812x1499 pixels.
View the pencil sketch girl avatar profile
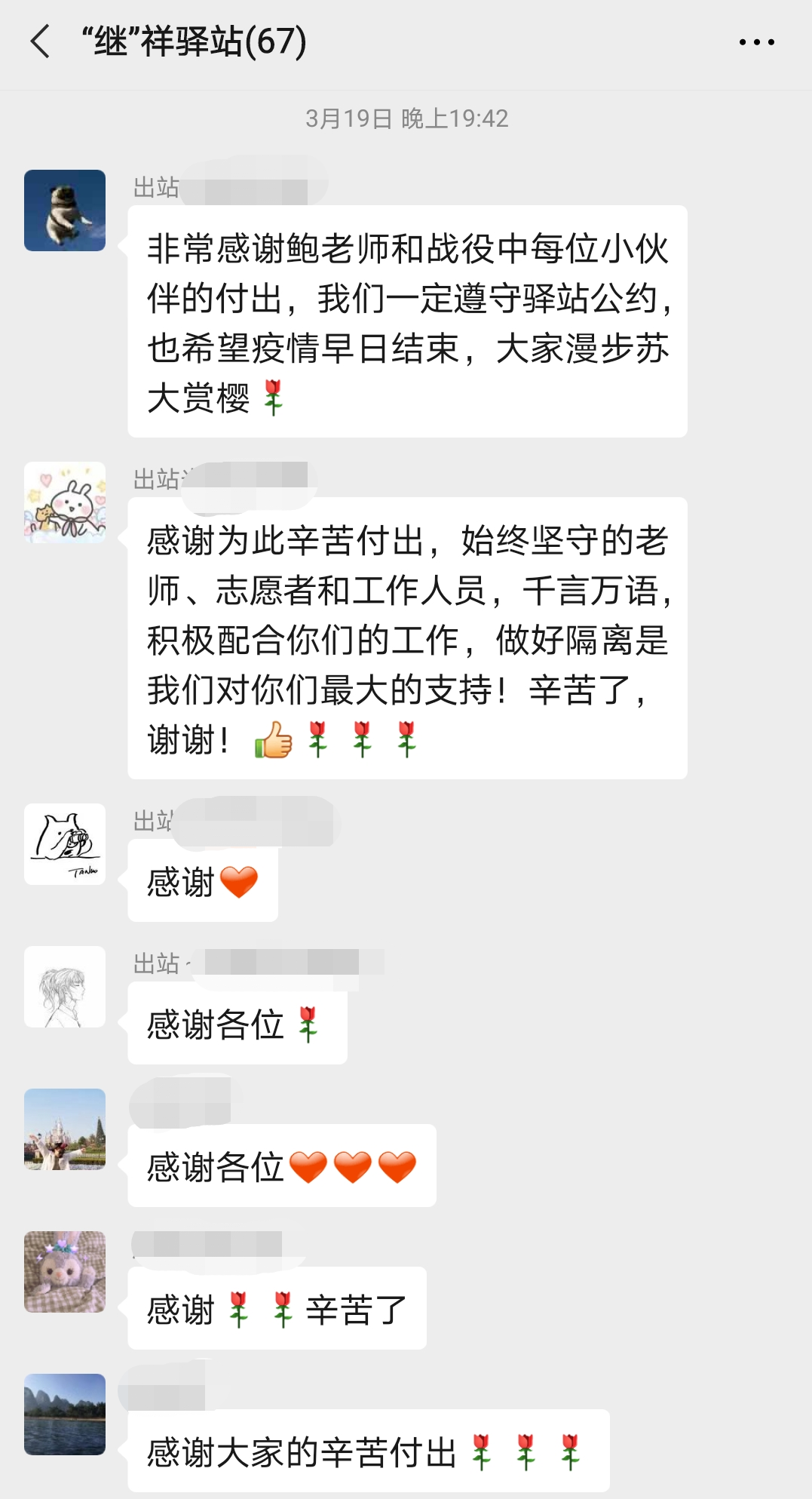(65, 987)
